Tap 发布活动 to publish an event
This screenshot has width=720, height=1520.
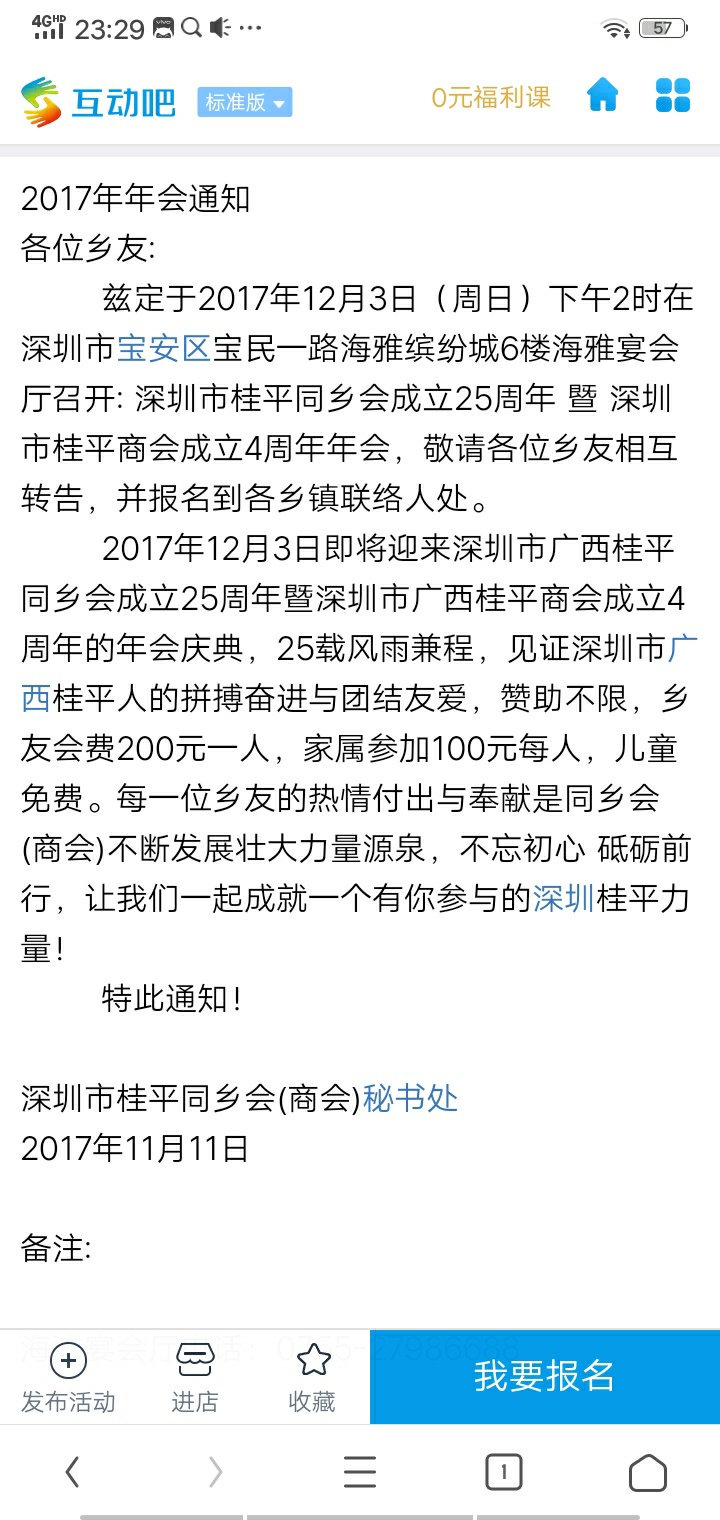(x=68, y=1378)
